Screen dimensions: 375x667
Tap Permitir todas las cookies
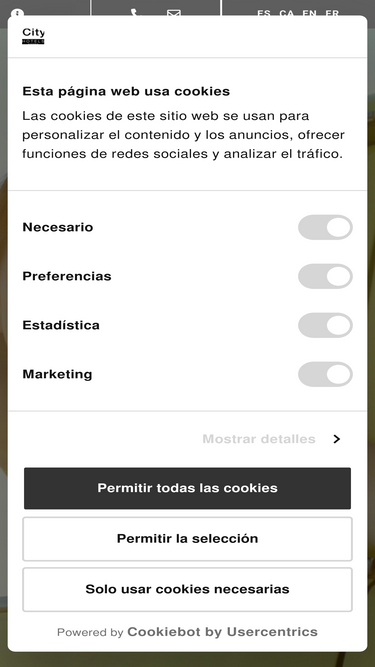(x=188, y=488)
